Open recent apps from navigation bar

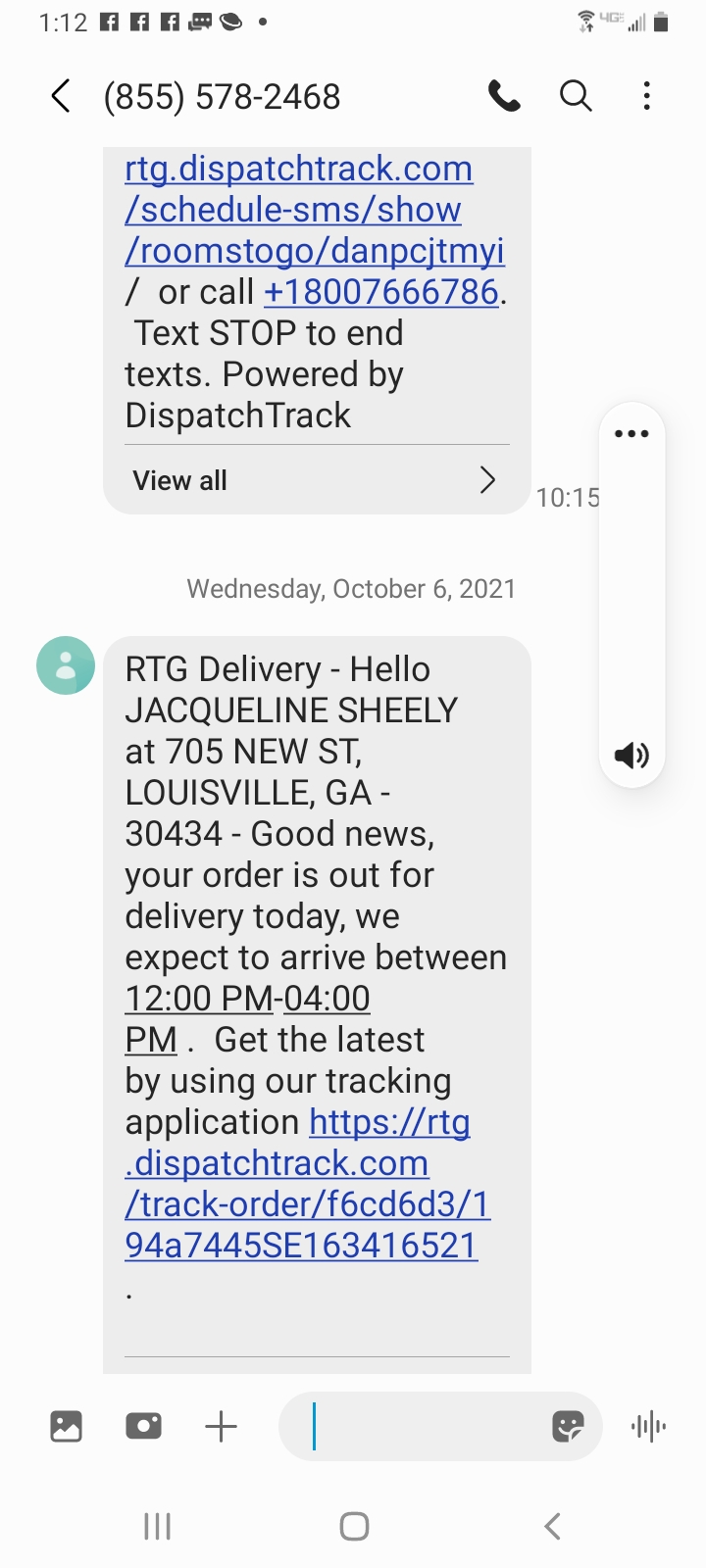157,1526
